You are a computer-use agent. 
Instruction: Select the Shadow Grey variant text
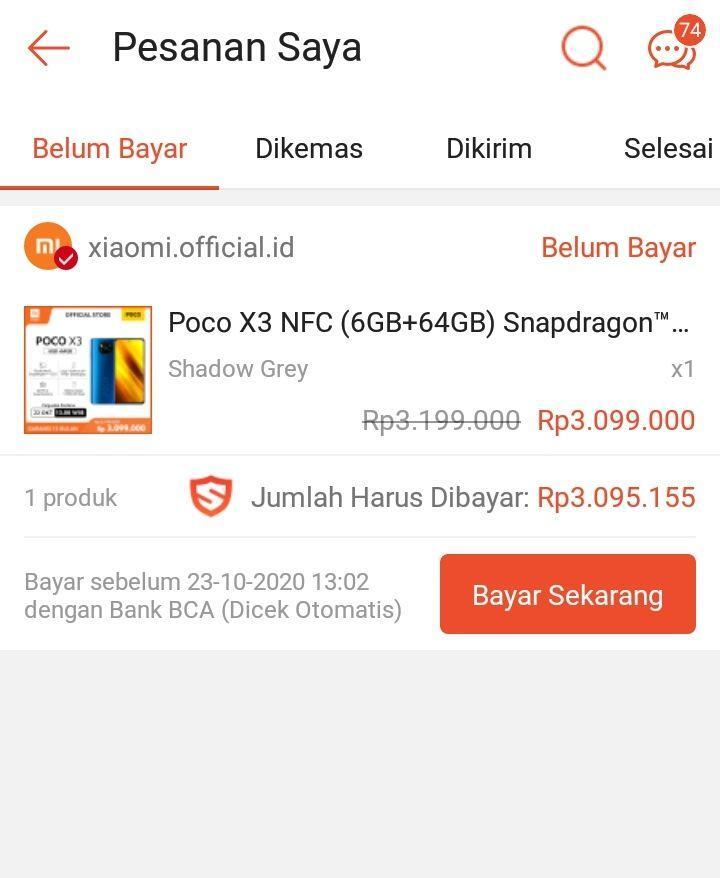click(237, 369)
